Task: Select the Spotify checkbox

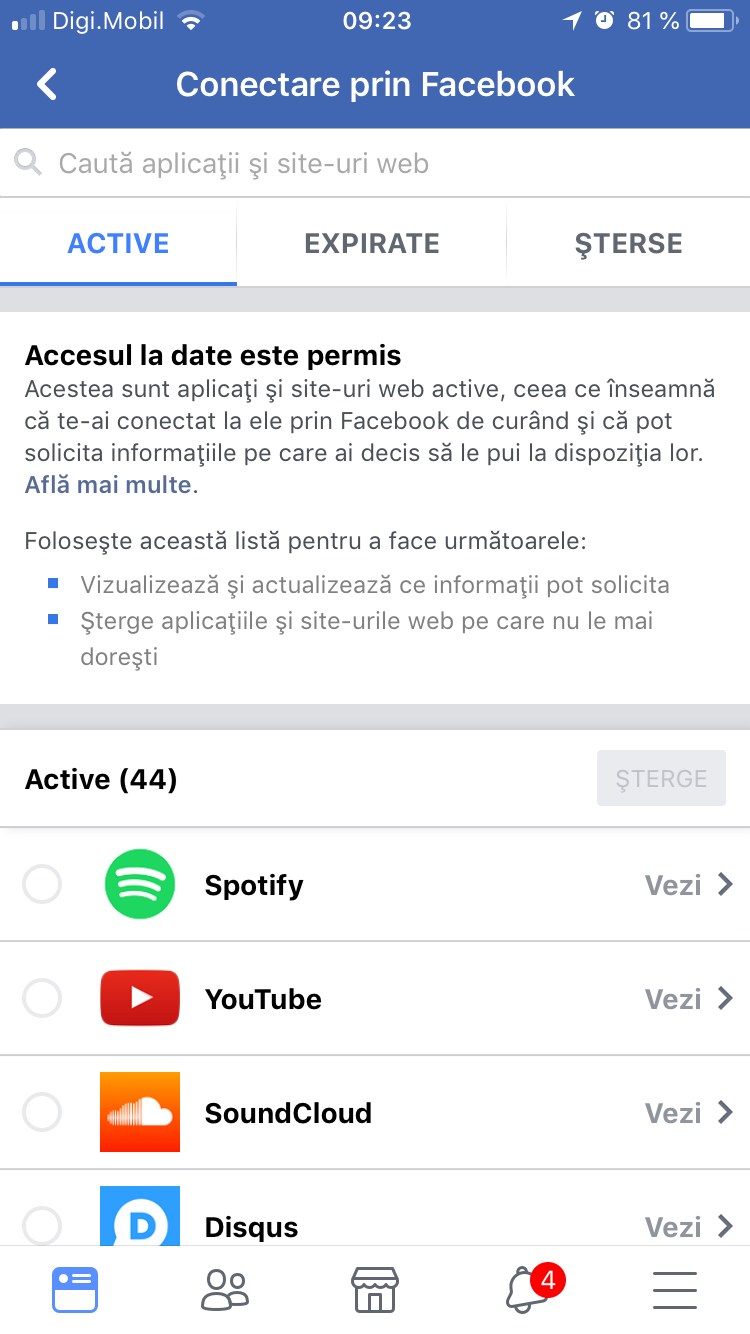Action: 42,885
